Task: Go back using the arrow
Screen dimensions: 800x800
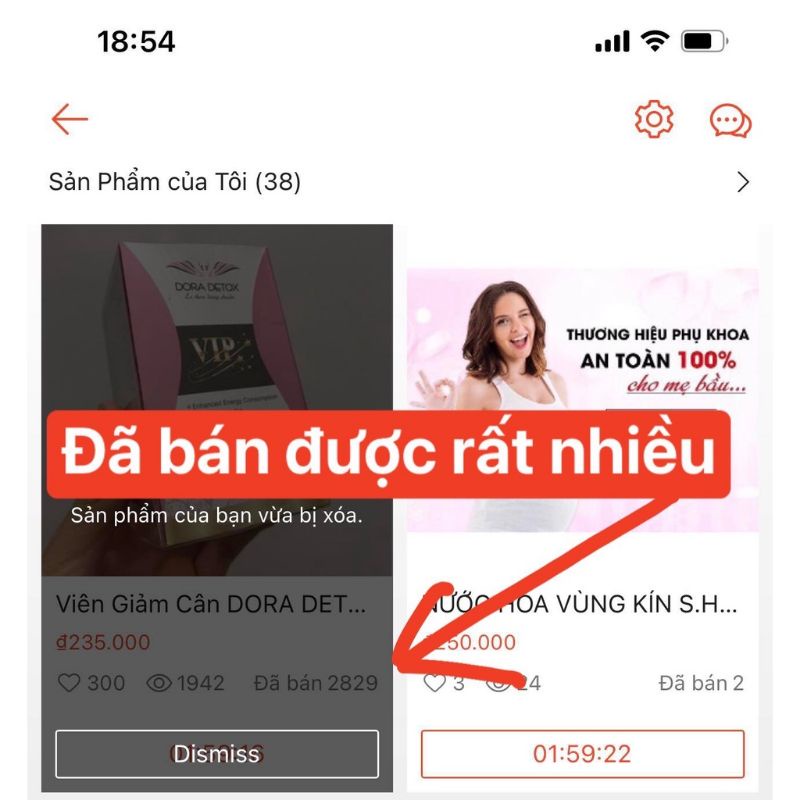Action: click(70, 120)
